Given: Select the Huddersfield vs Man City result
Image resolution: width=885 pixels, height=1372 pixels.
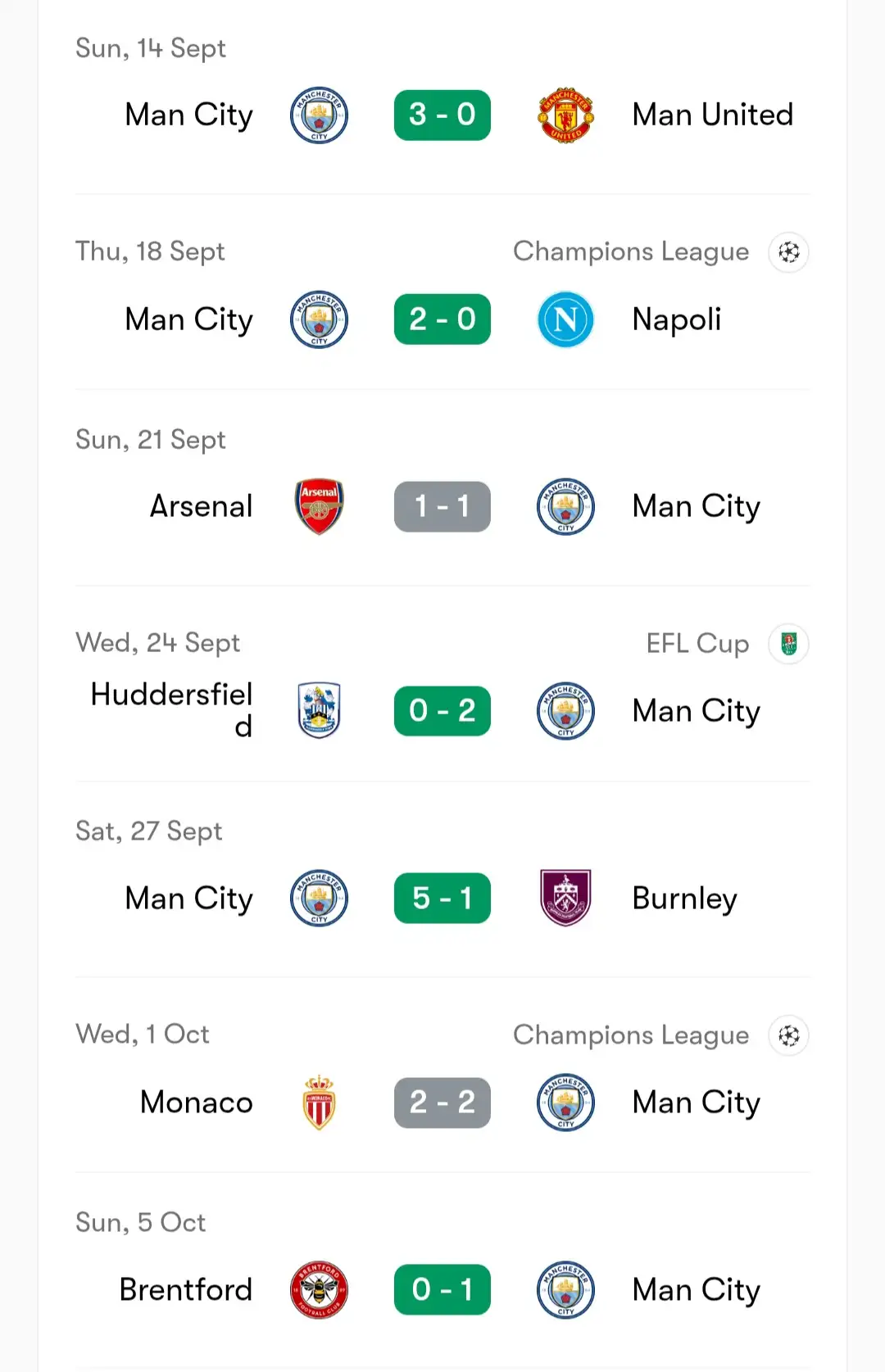Looking at the screenshot, I should pyautogui.click(x=442, y=710).
